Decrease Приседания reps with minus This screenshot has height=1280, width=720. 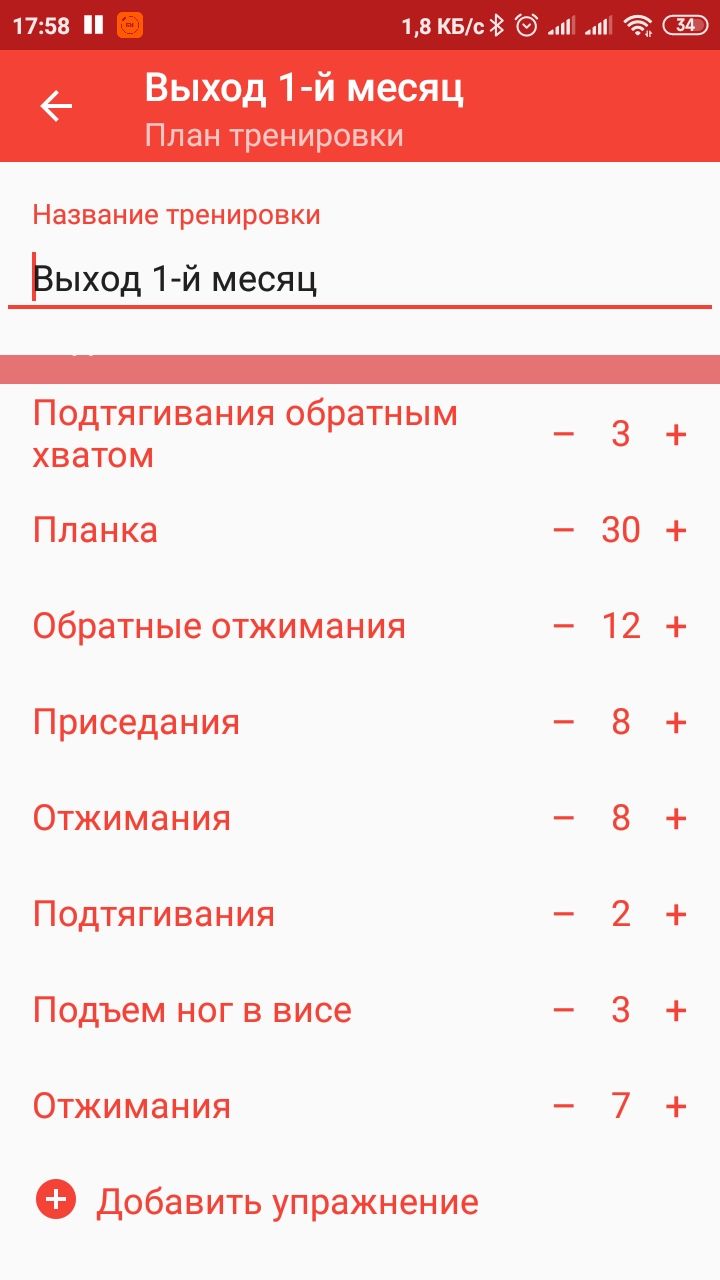[x=564, y=722]
